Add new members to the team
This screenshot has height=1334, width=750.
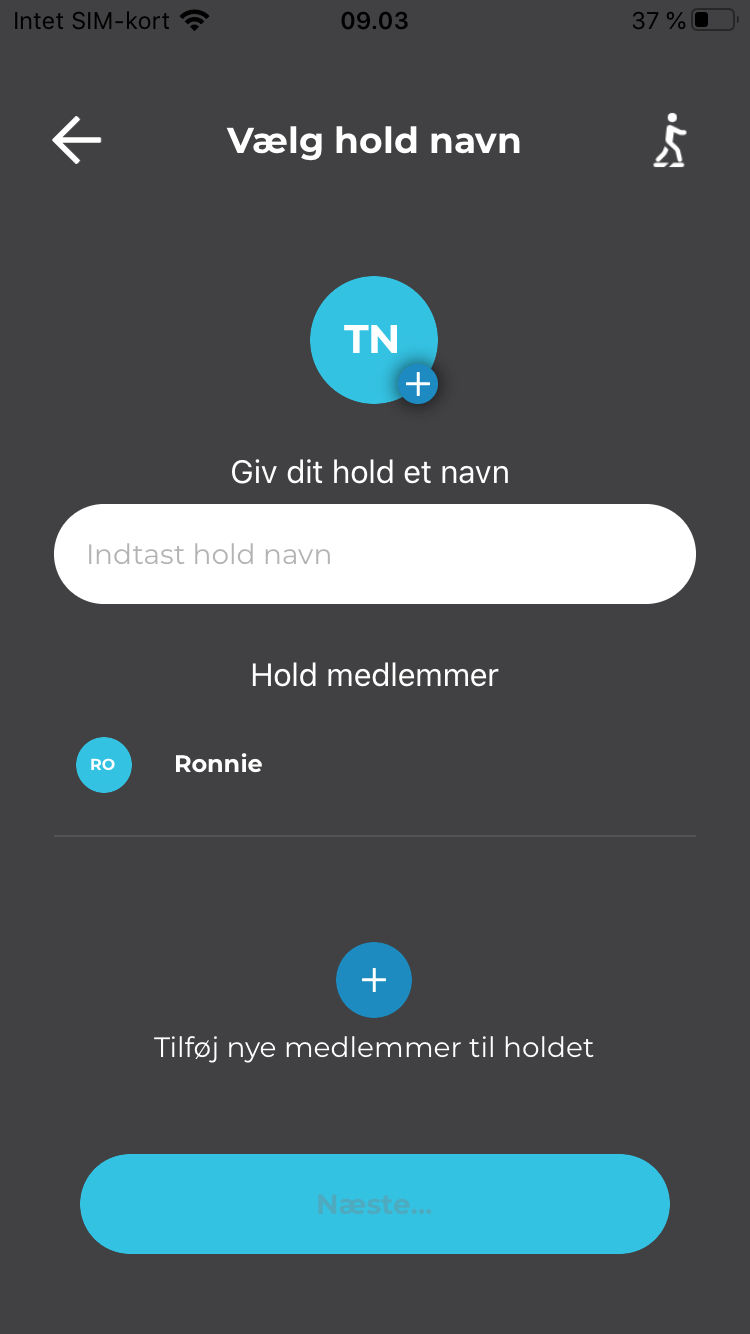click(374, 980)
